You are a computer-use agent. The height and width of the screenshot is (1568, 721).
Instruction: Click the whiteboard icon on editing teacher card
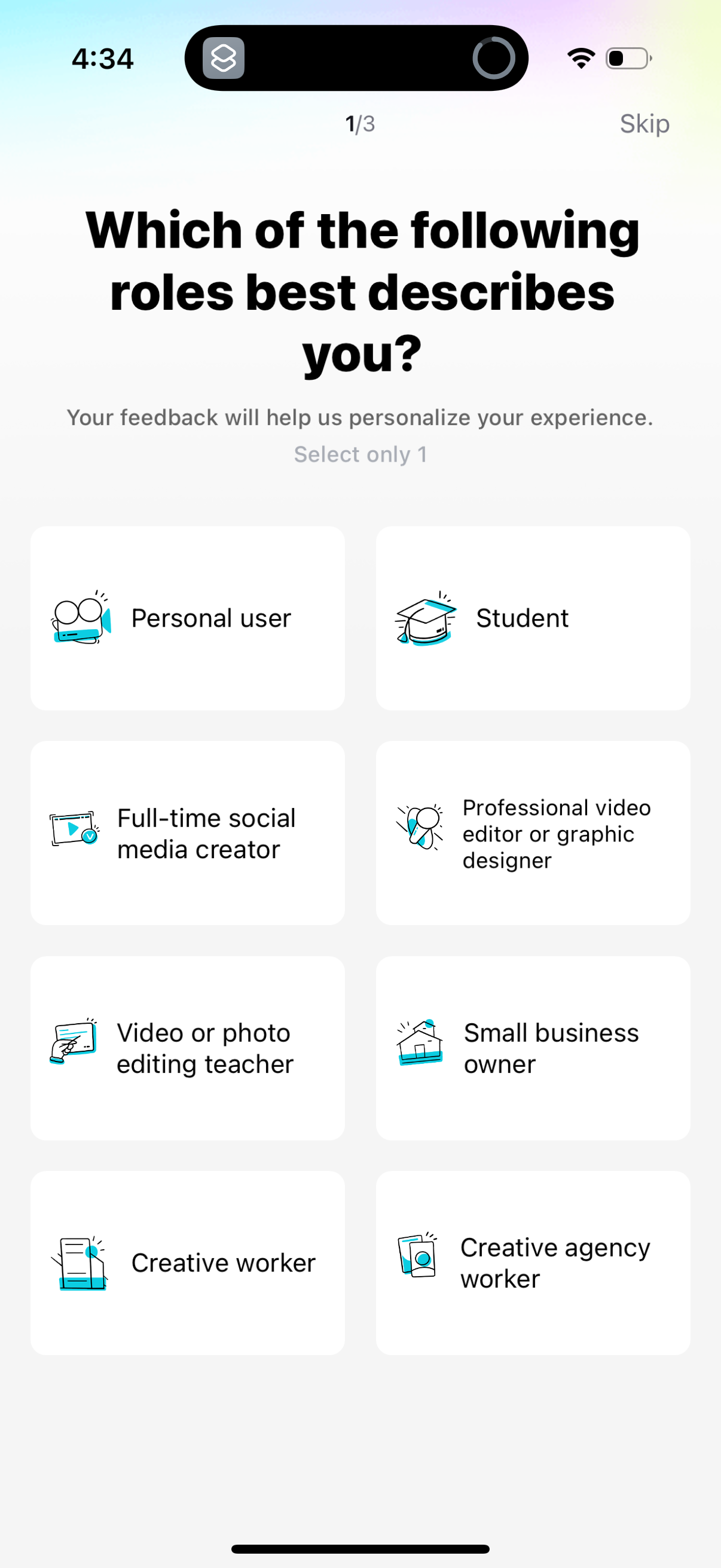click(74, 1047)
